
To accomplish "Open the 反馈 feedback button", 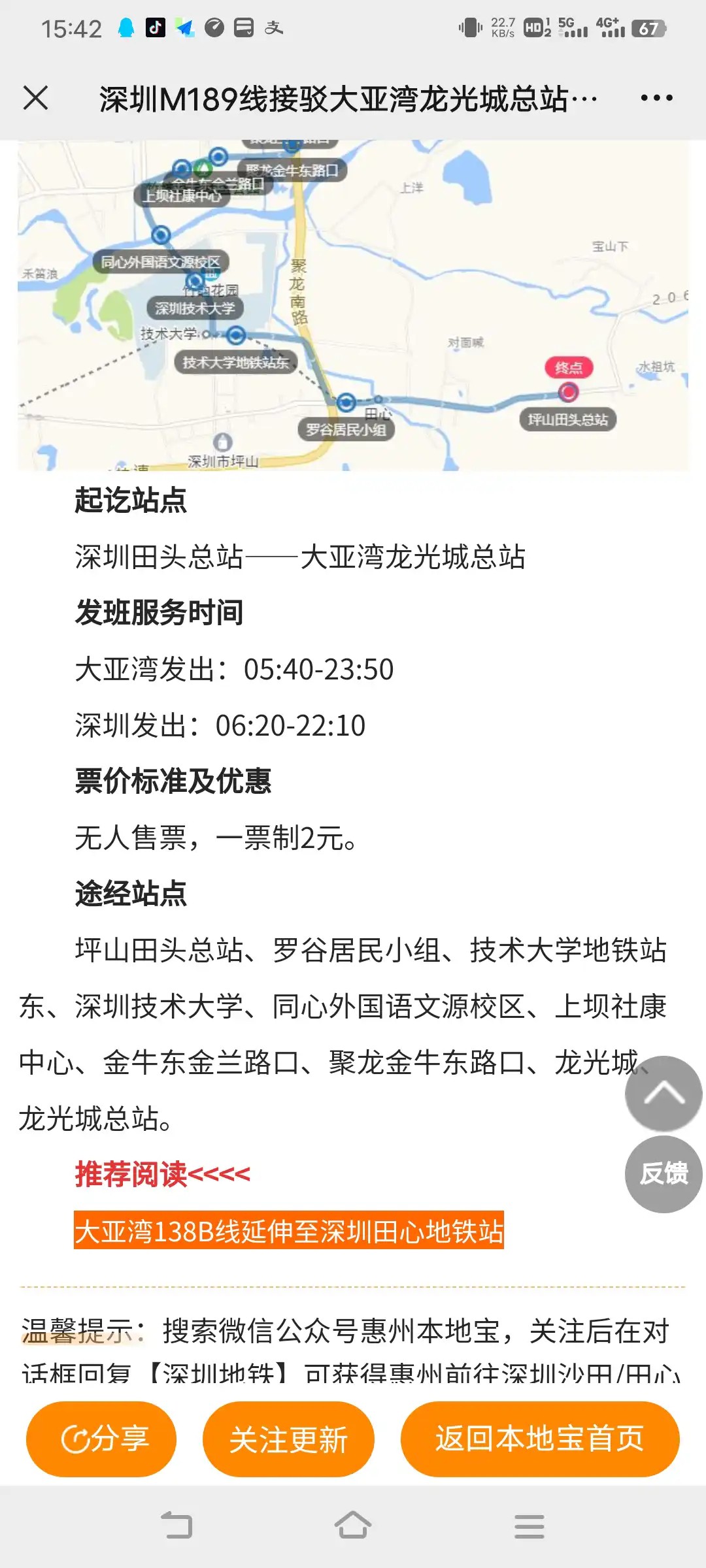I will [x=664, y=1174].
